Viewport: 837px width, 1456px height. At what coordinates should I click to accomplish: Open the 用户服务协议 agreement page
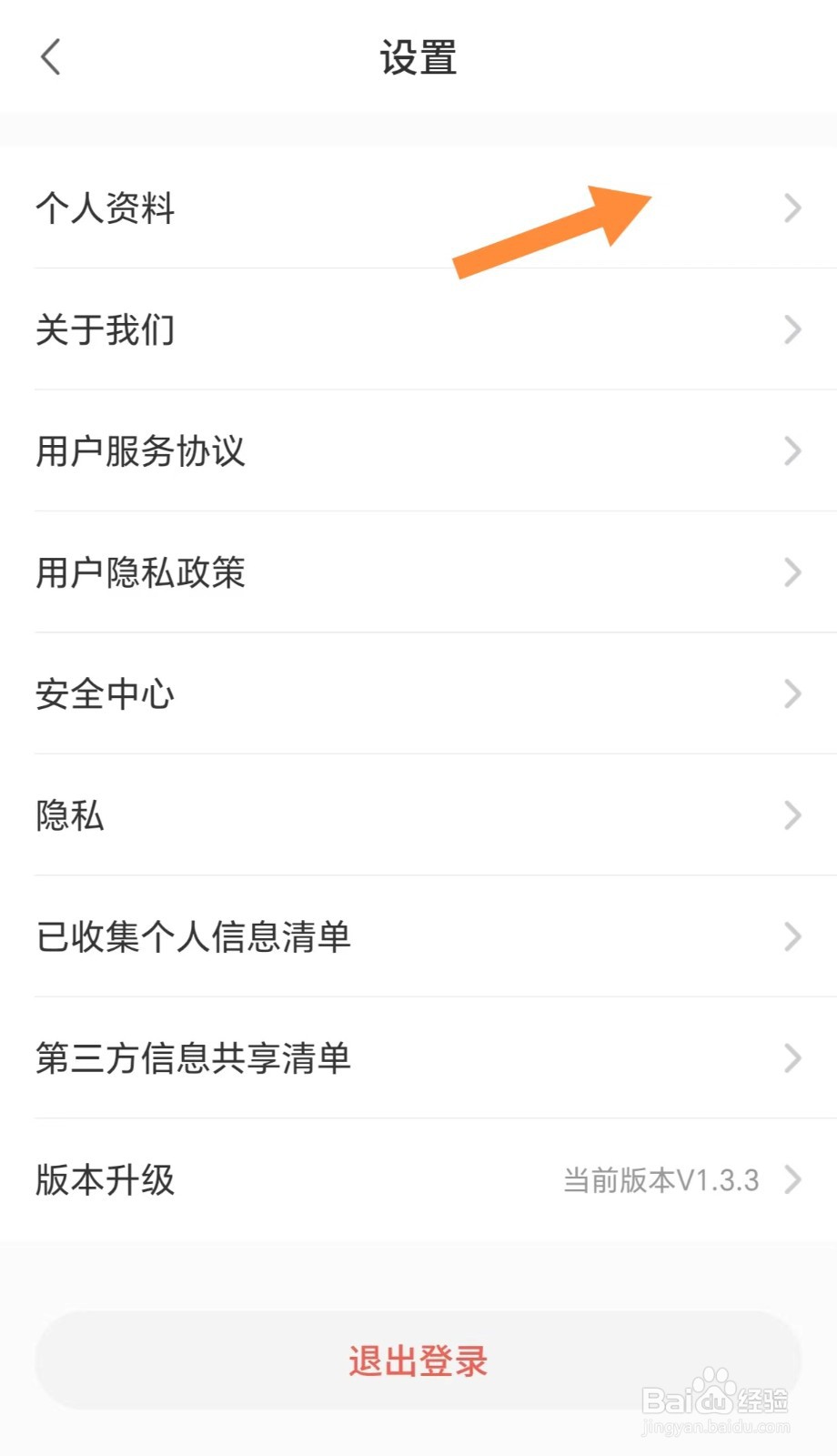pyautogui.click(x=141, y=450)
